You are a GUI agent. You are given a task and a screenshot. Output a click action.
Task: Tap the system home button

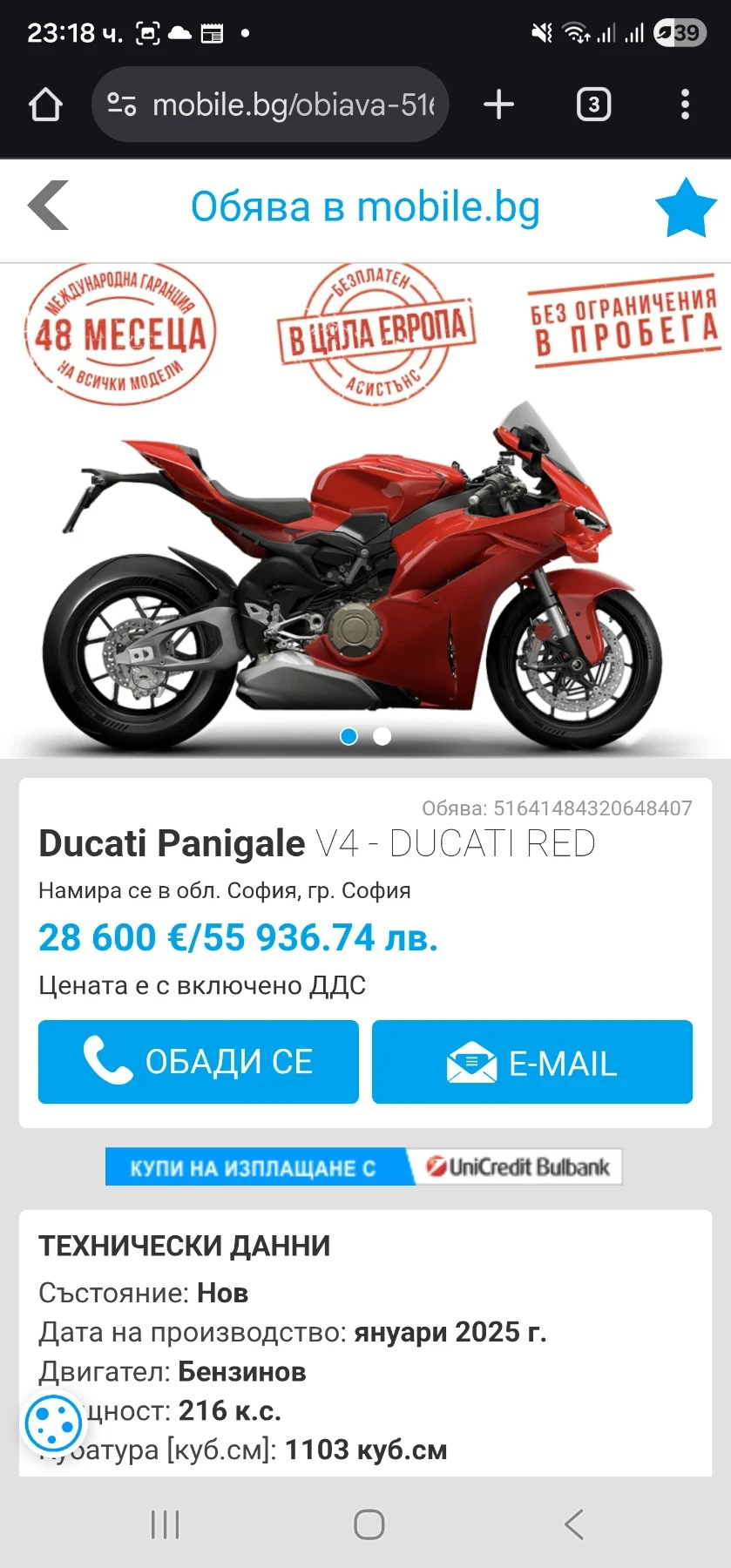pyautogui.click(x=369, y=1524)
